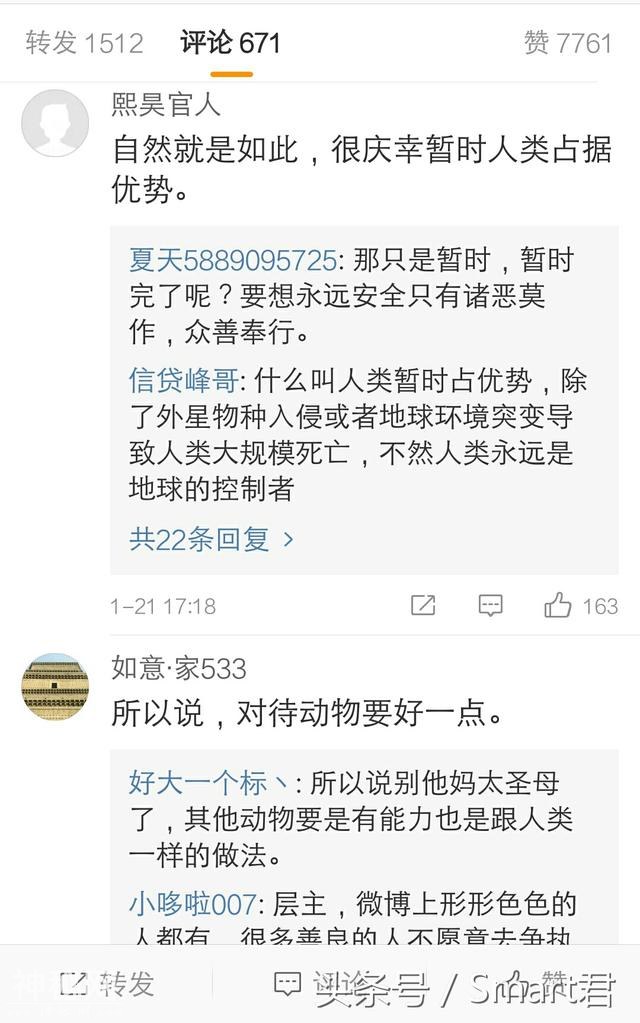Expand 共22条回复 replies

[x=211, y=540]
